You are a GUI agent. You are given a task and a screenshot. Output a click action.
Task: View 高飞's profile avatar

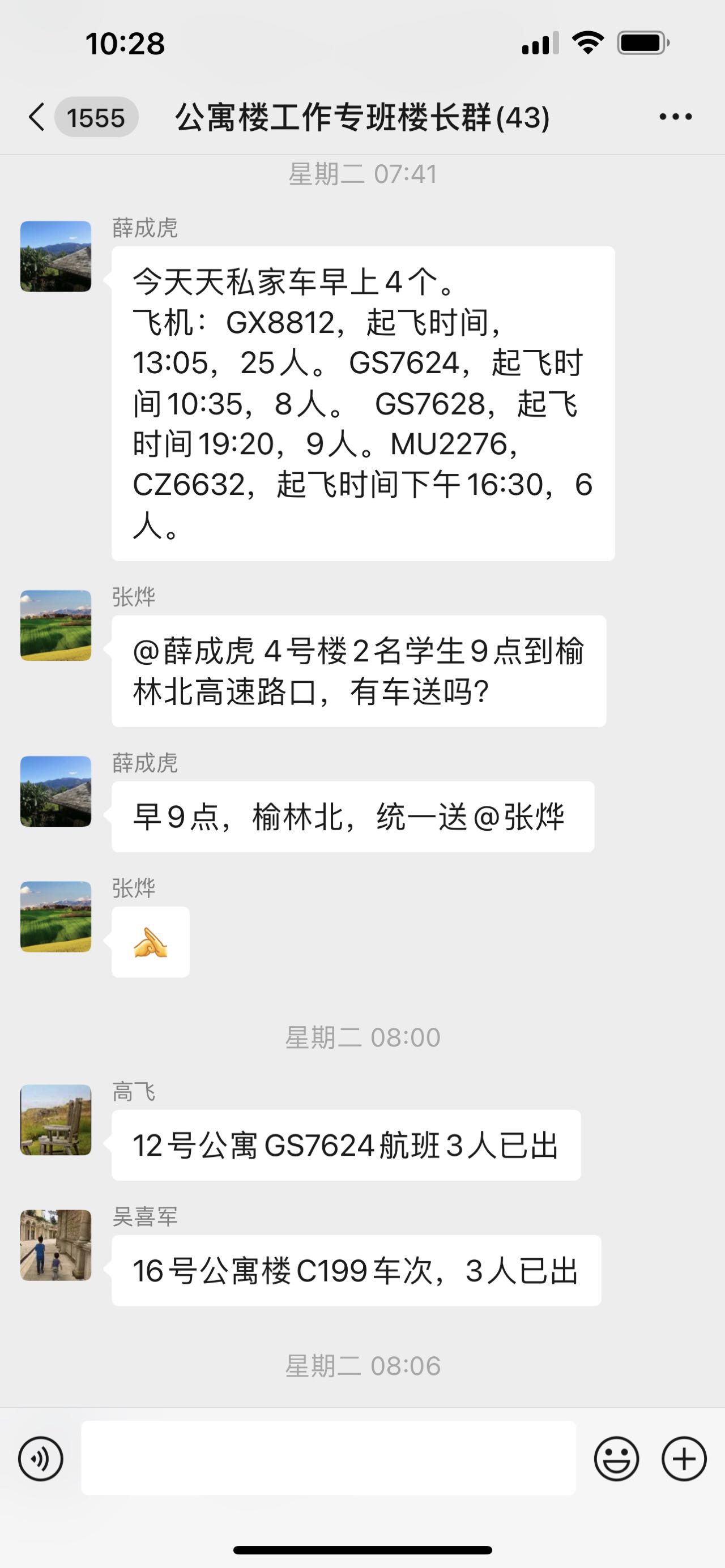[56, 1120]
